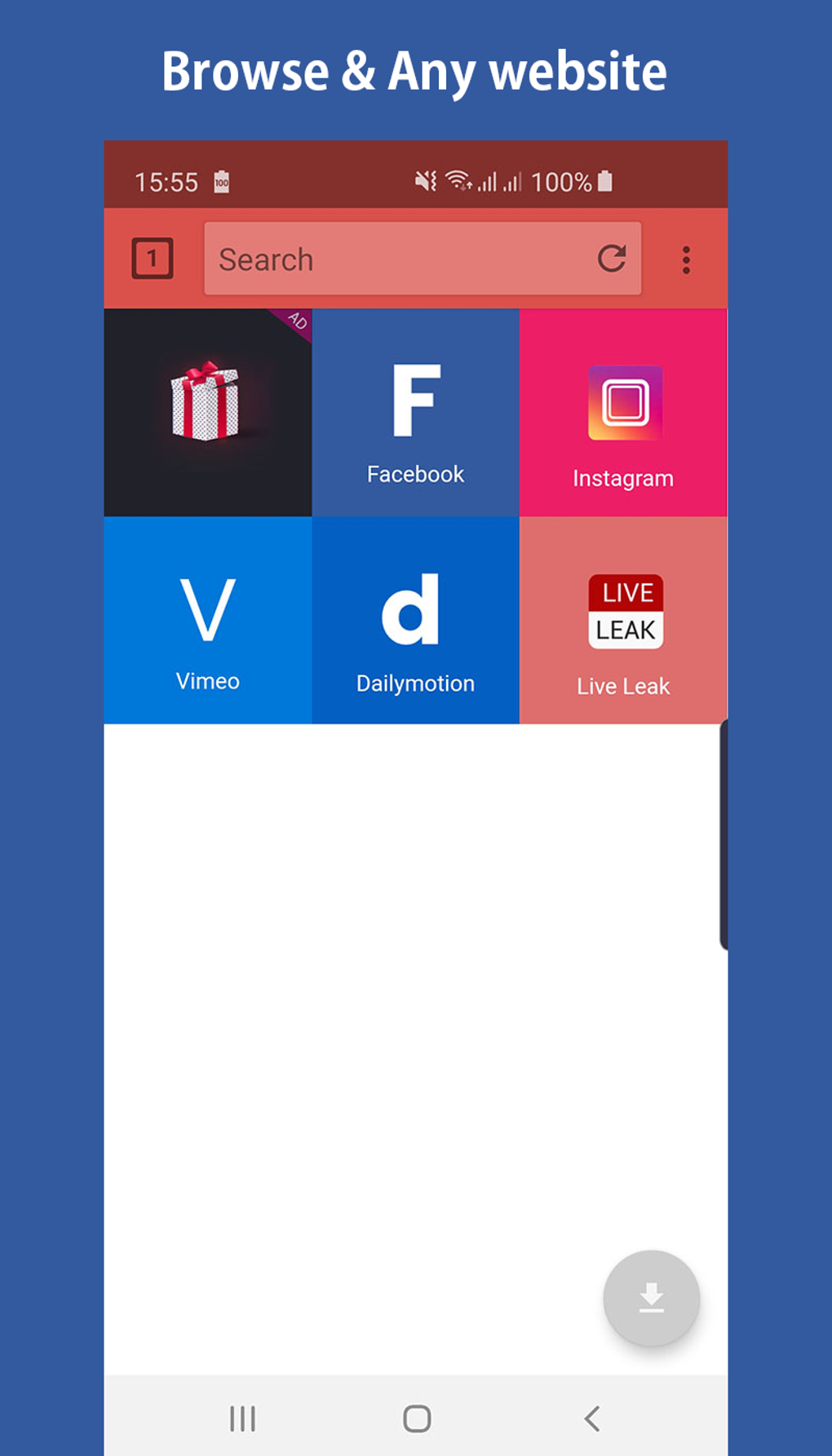Tap the Android back navigation button
Image resolution: width=832 pixels, height=1456 pixels.
tap(591, 1418)
